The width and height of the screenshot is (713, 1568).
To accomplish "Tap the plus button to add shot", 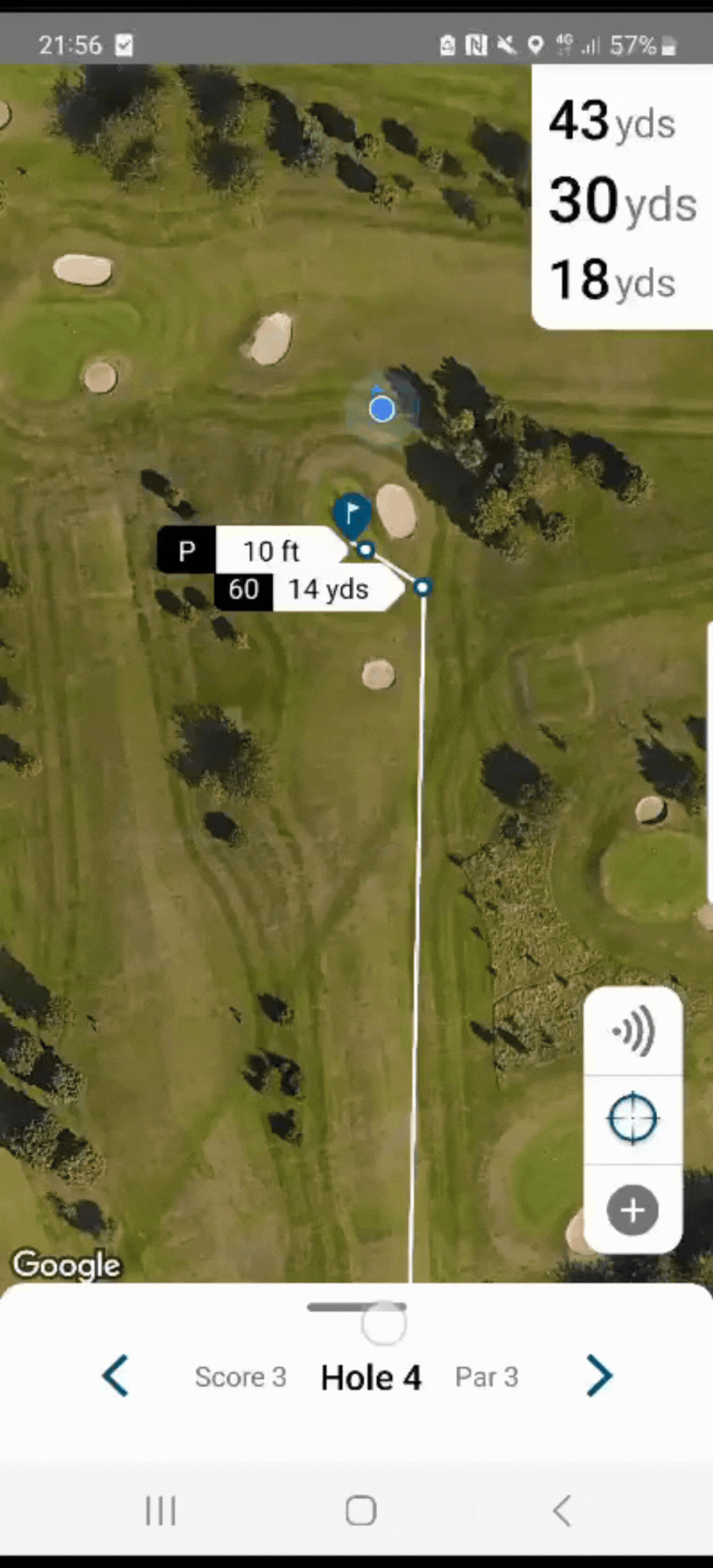I will pos(632,1210).
